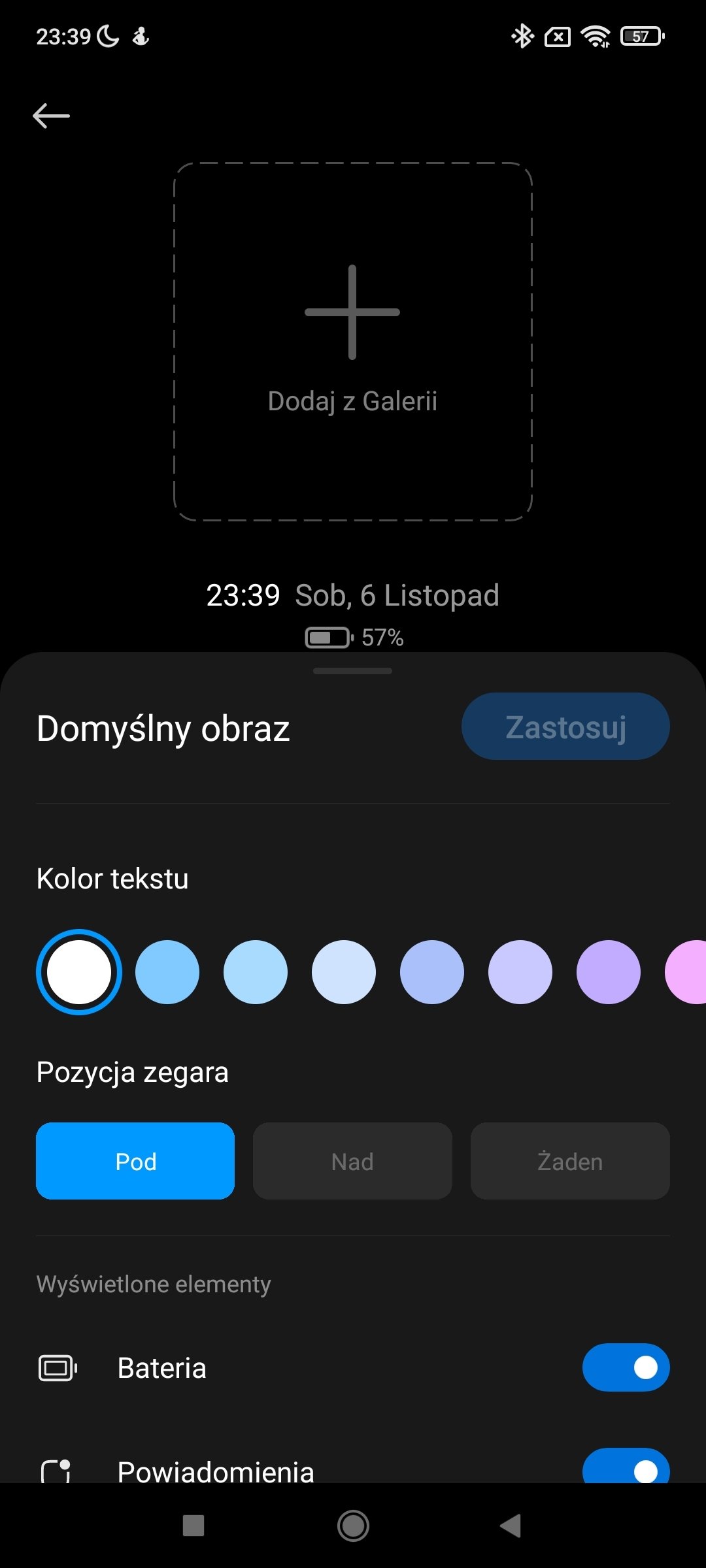This screenshot has height=1568, width=706.
Task: Open recent apps from navigation bar
Action: (x=193, y=1526)
